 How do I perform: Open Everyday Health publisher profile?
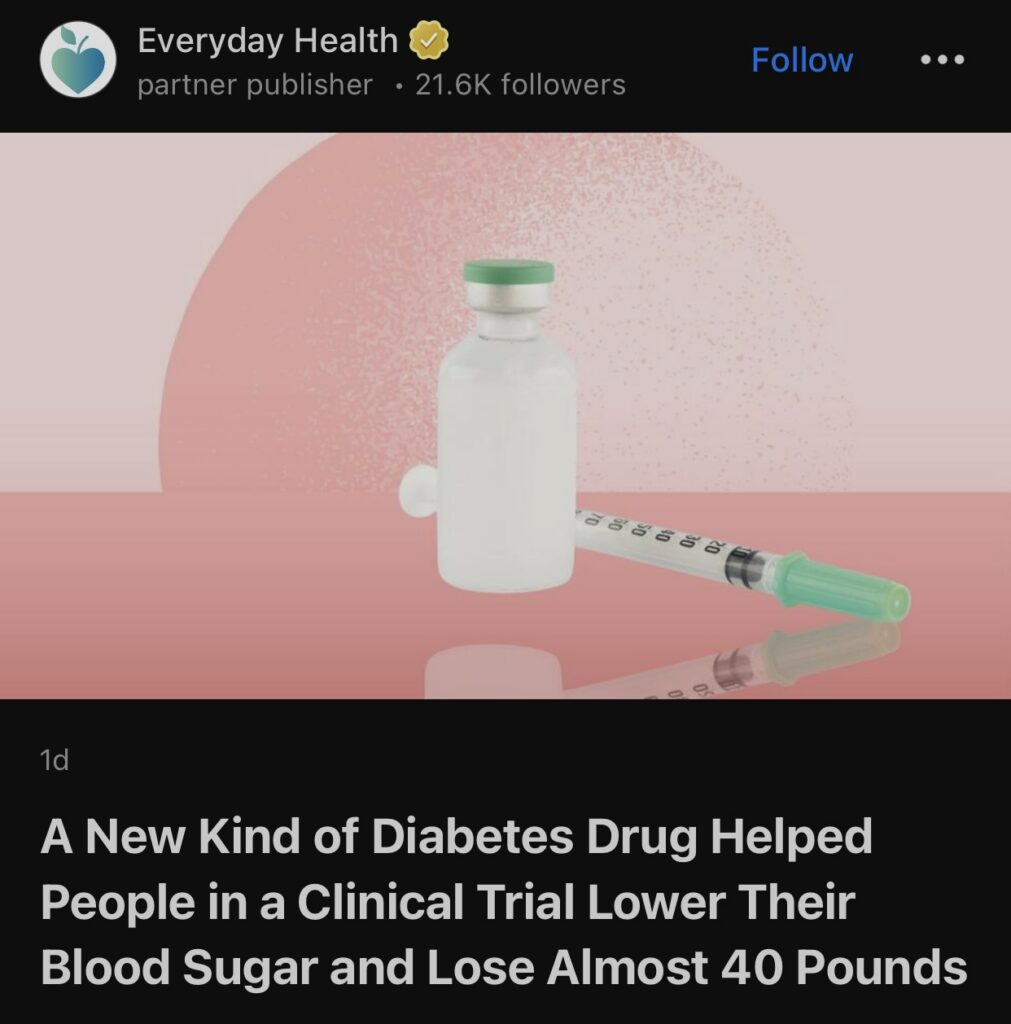click(x=267, y=42)
